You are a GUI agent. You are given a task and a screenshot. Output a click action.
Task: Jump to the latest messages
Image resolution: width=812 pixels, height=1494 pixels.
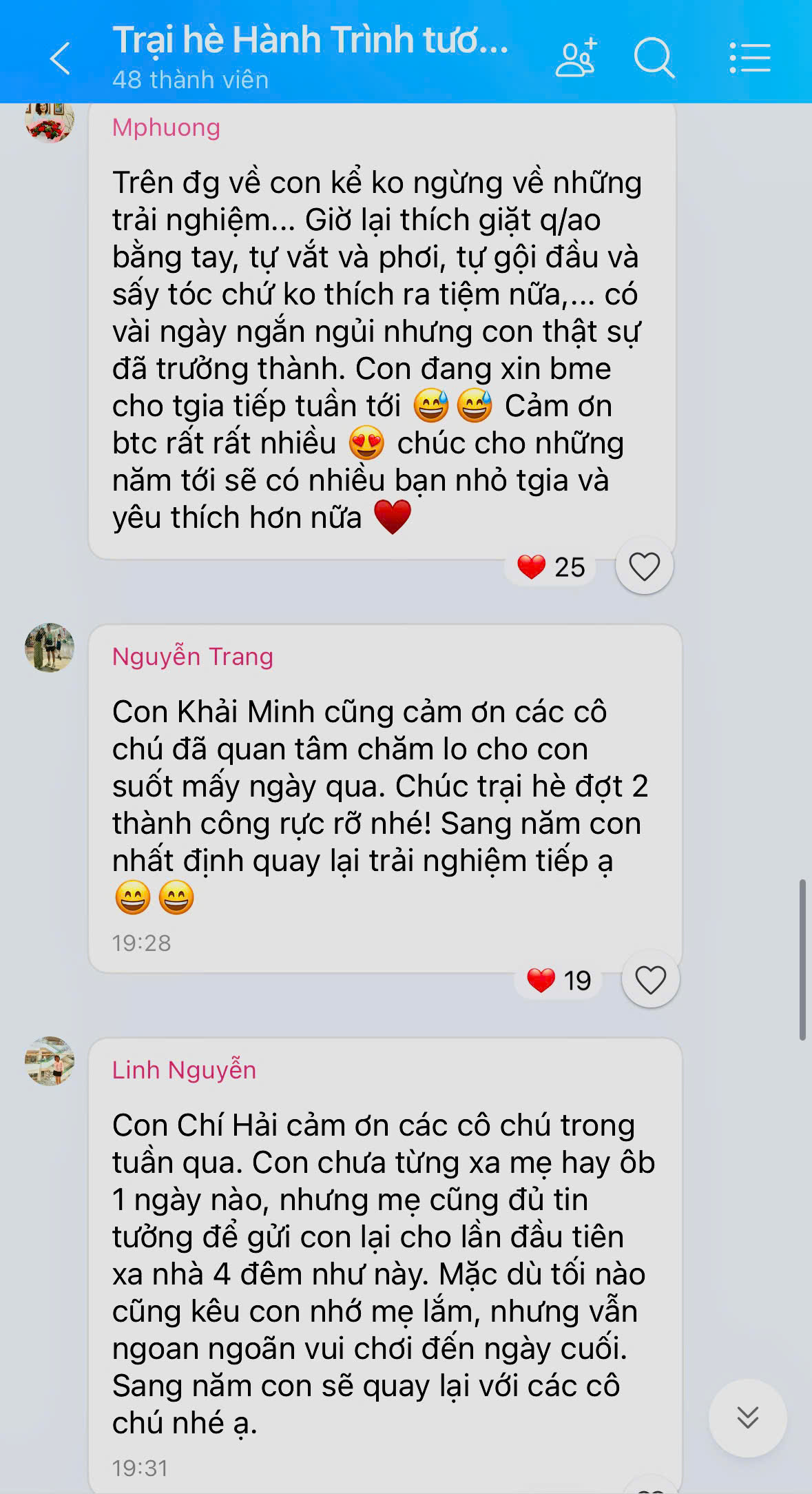747,1418
